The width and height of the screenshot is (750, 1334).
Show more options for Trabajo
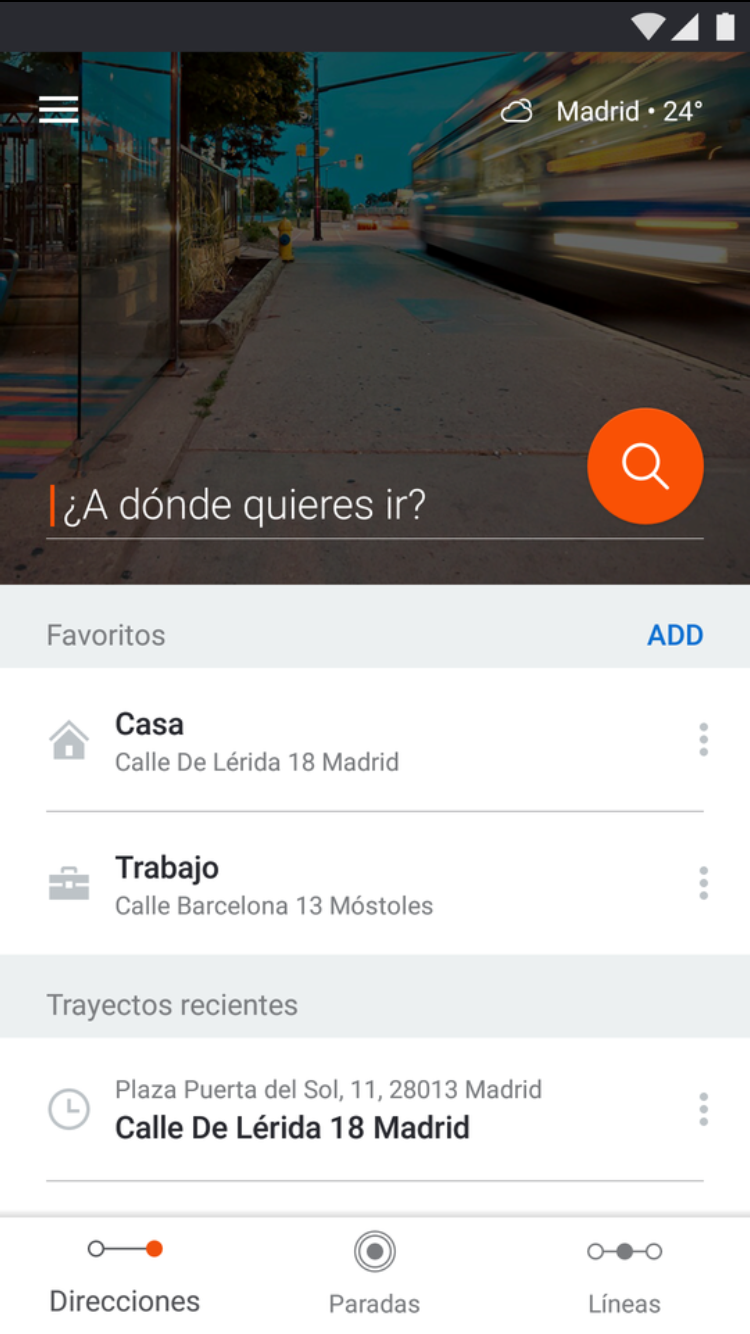tap(703, 883)
